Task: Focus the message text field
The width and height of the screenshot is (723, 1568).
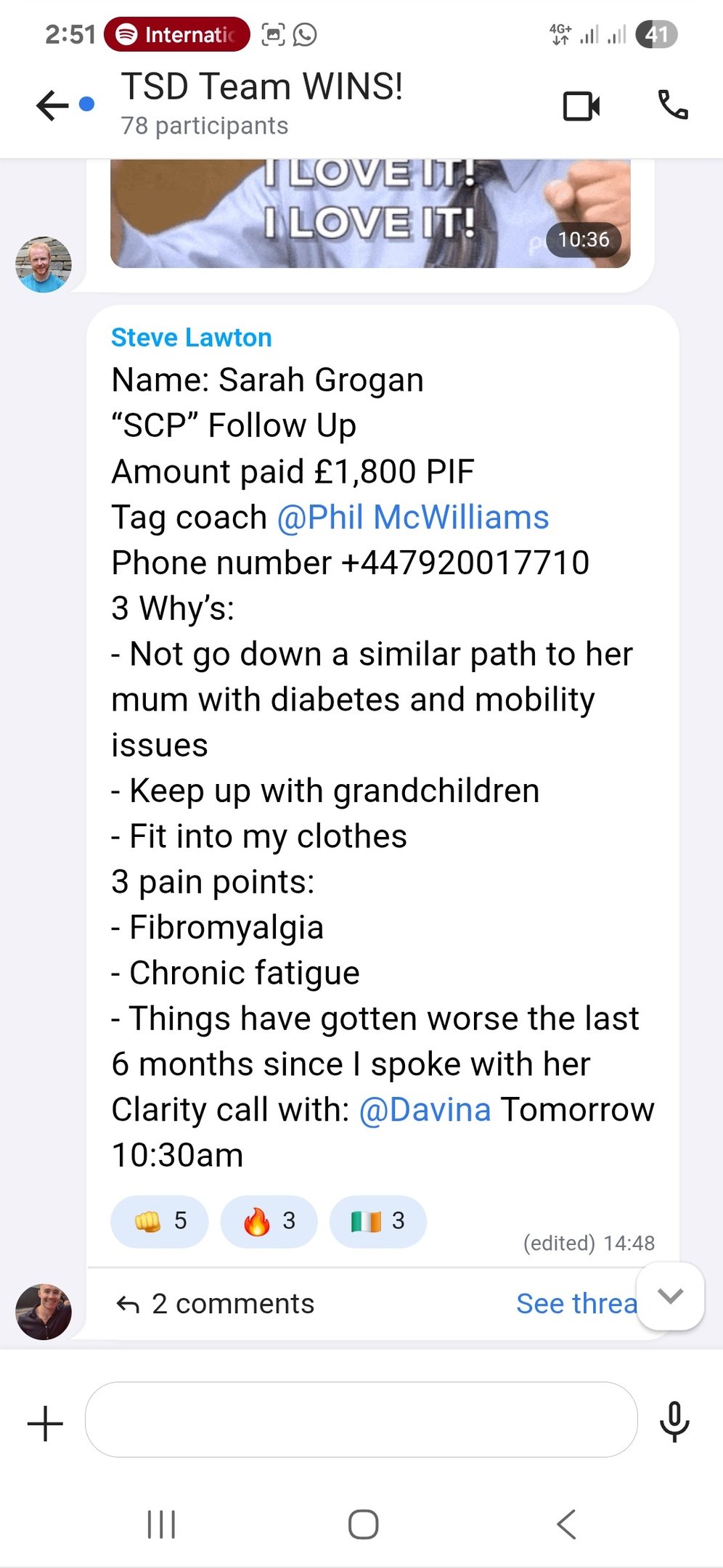Action: coord(361,1419)
